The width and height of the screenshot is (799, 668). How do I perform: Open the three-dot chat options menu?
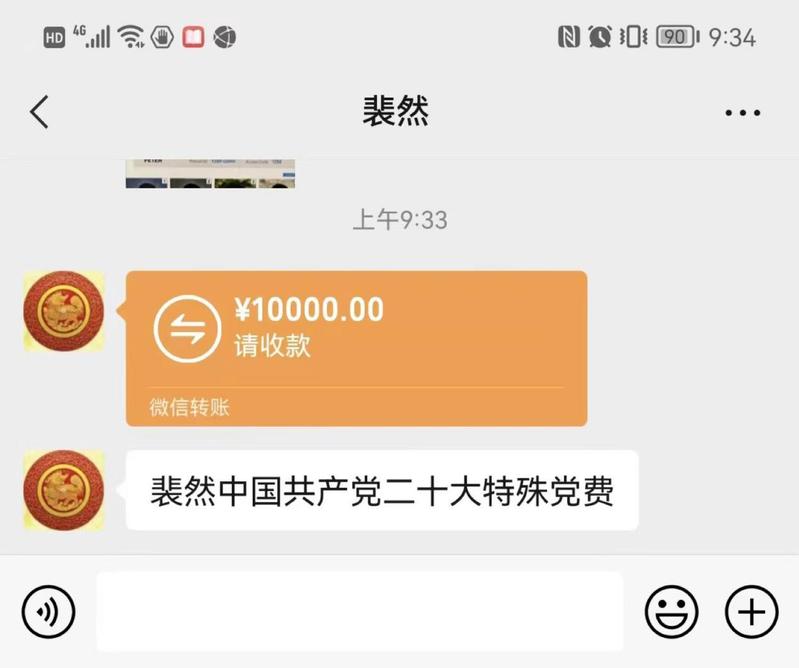pyautogui.click(x=742, y=113)
